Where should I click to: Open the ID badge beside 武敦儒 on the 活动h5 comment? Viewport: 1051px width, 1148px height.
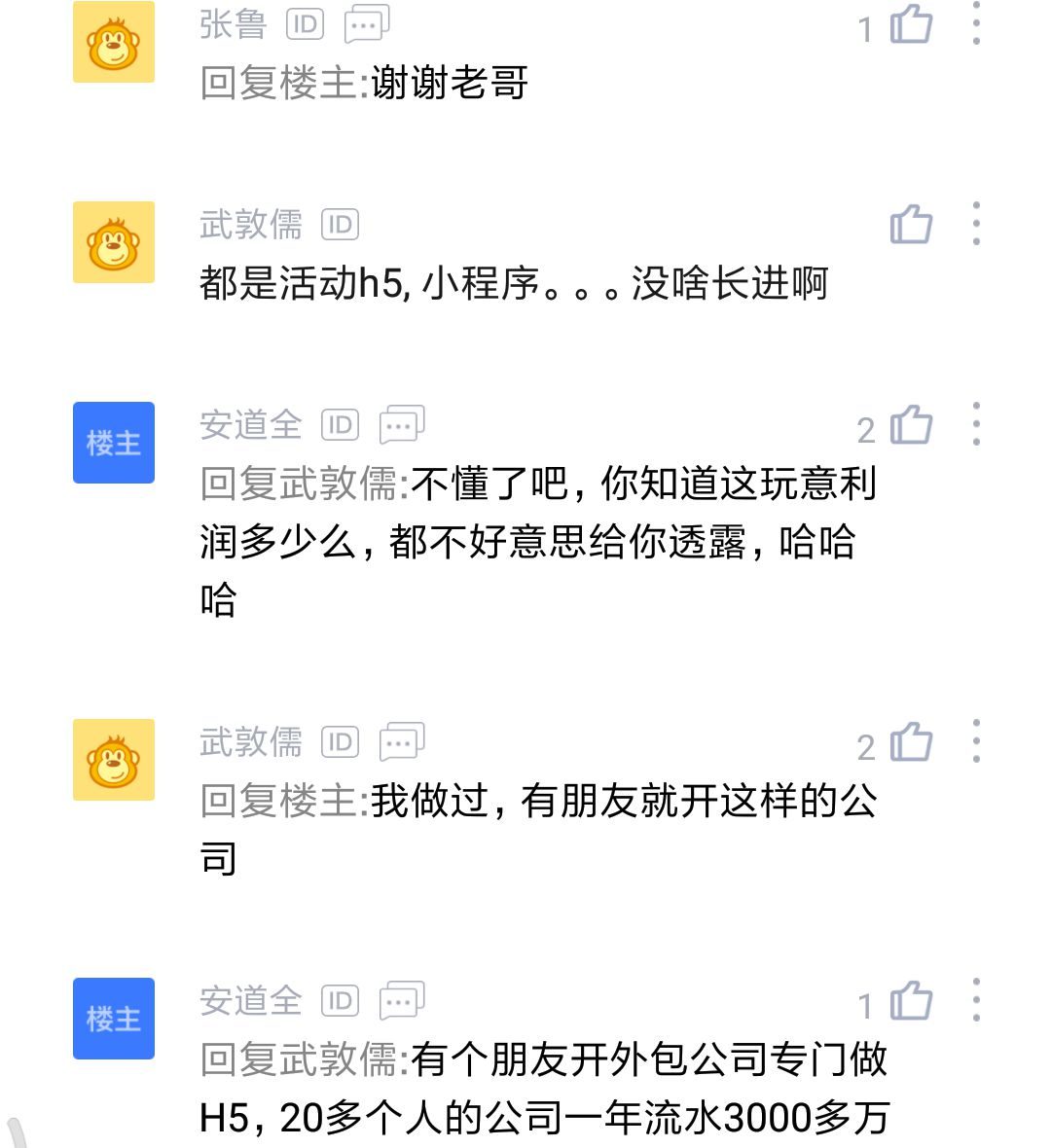point(340,225)
